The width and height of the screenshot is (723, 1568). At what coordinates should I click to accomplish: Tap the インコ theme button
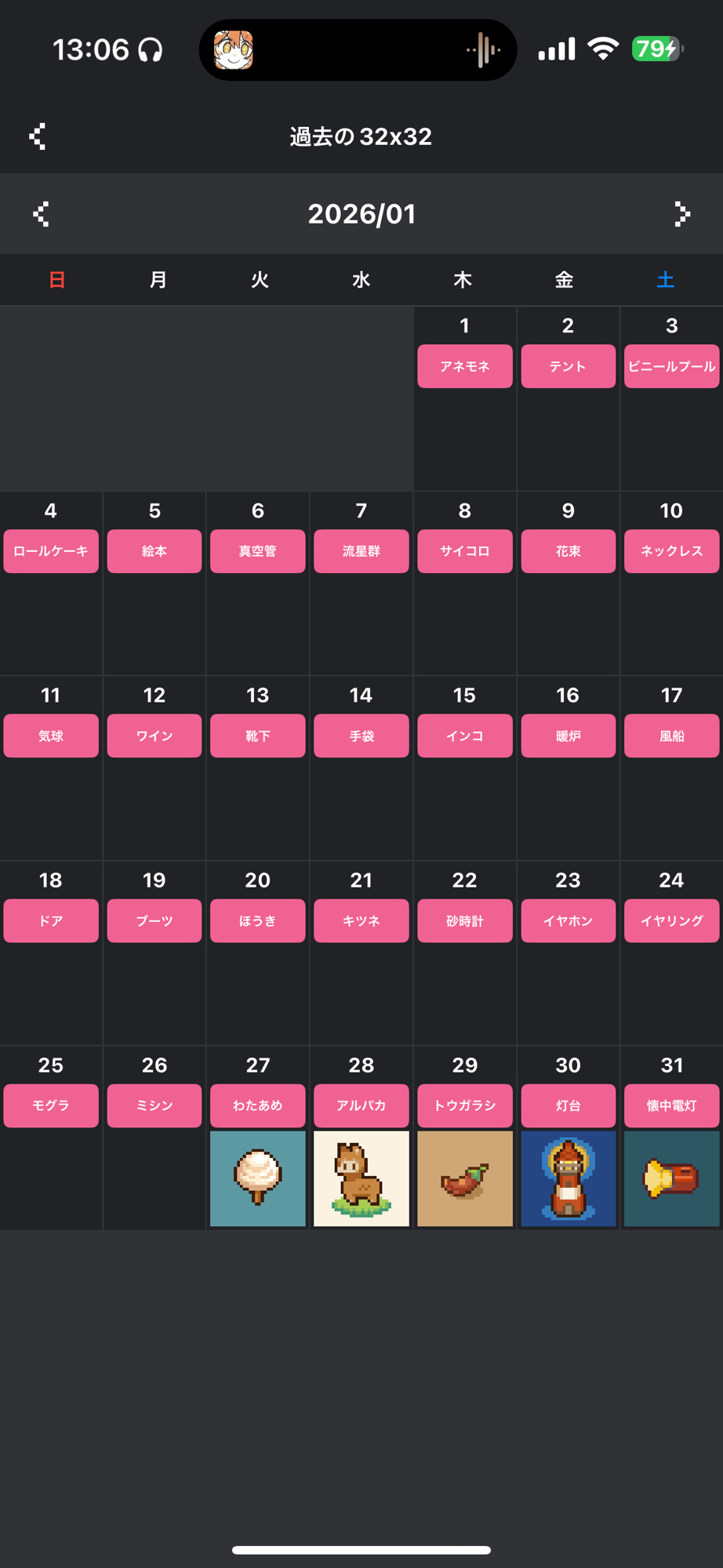464,735
